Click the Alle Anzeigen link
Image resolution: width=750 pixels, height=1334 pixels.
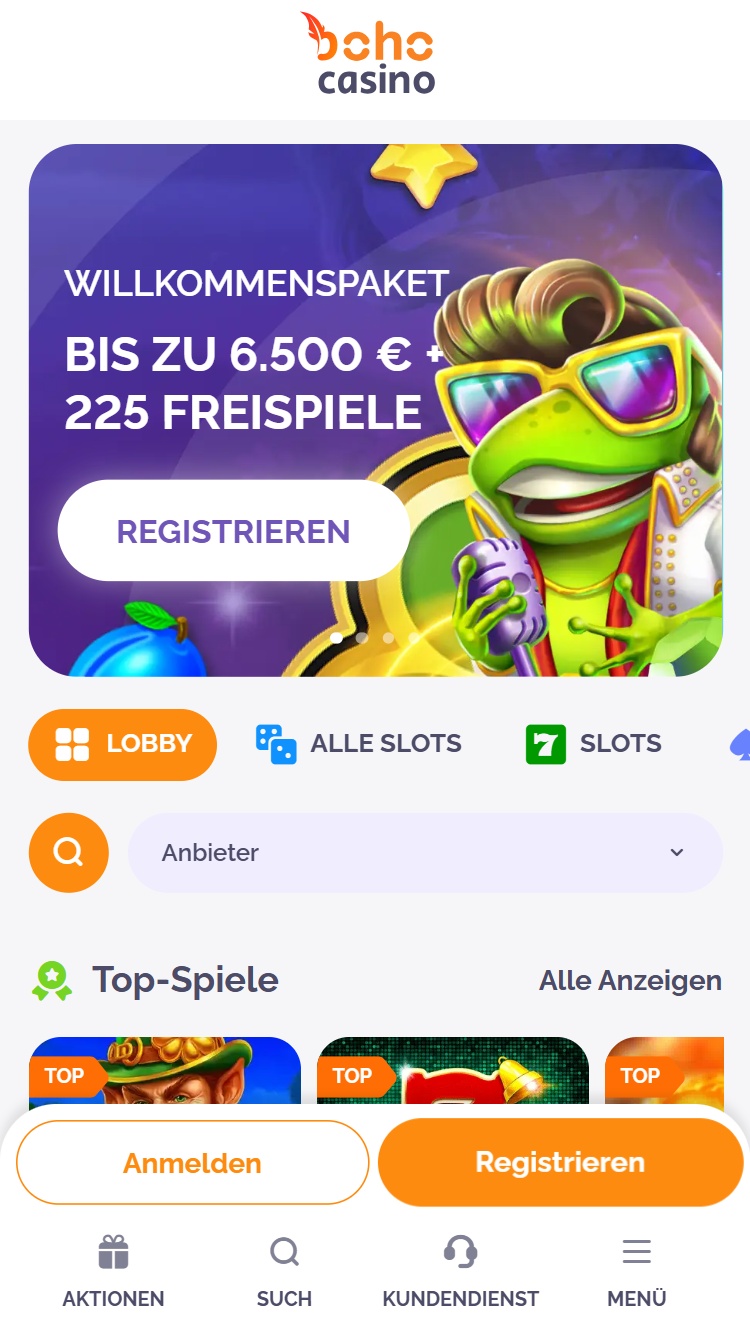point(630,980)
